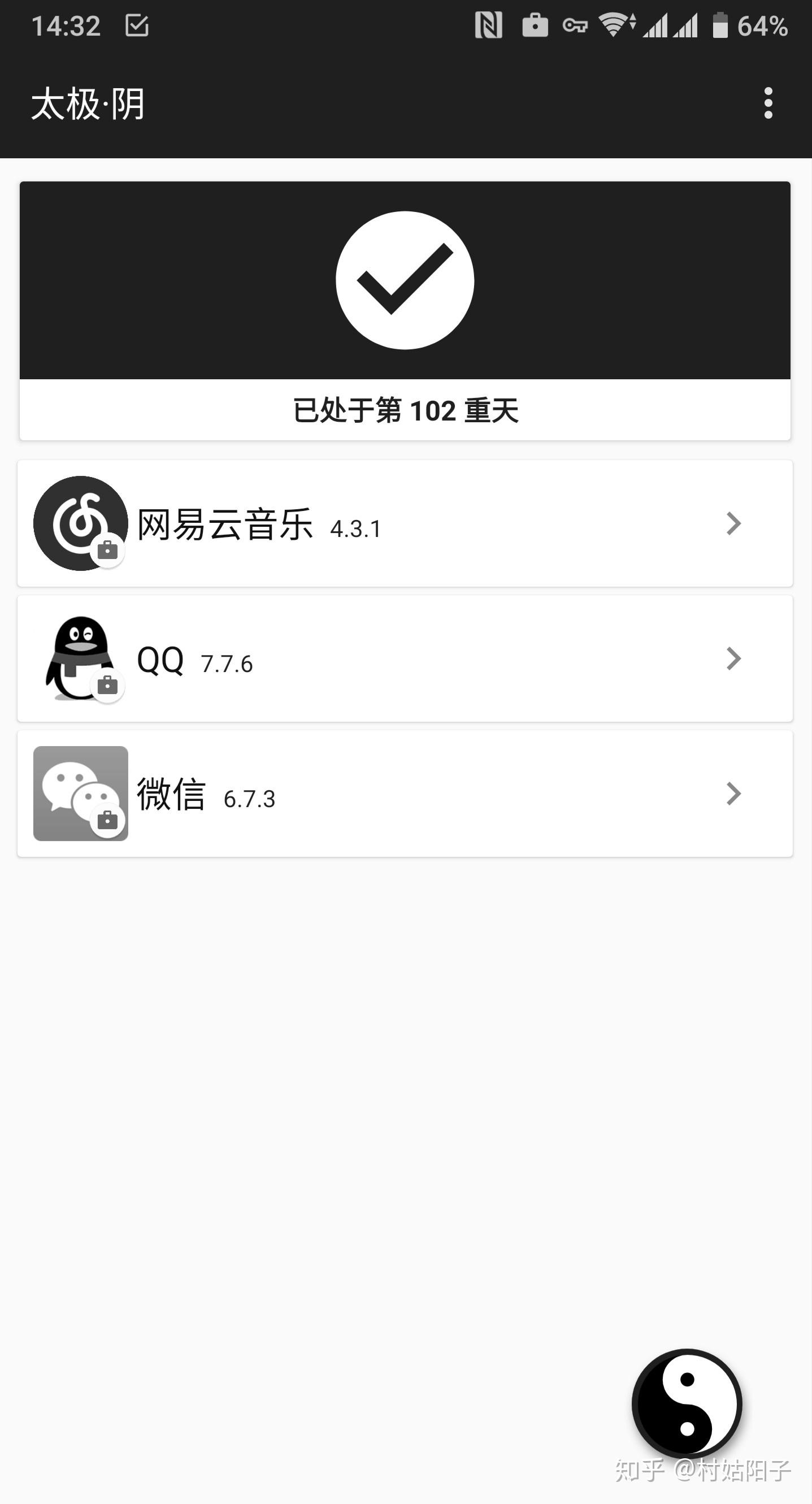Tap the yin-yang floating button
Screen dimensions: 812x1504
[x=687, y=1403]
